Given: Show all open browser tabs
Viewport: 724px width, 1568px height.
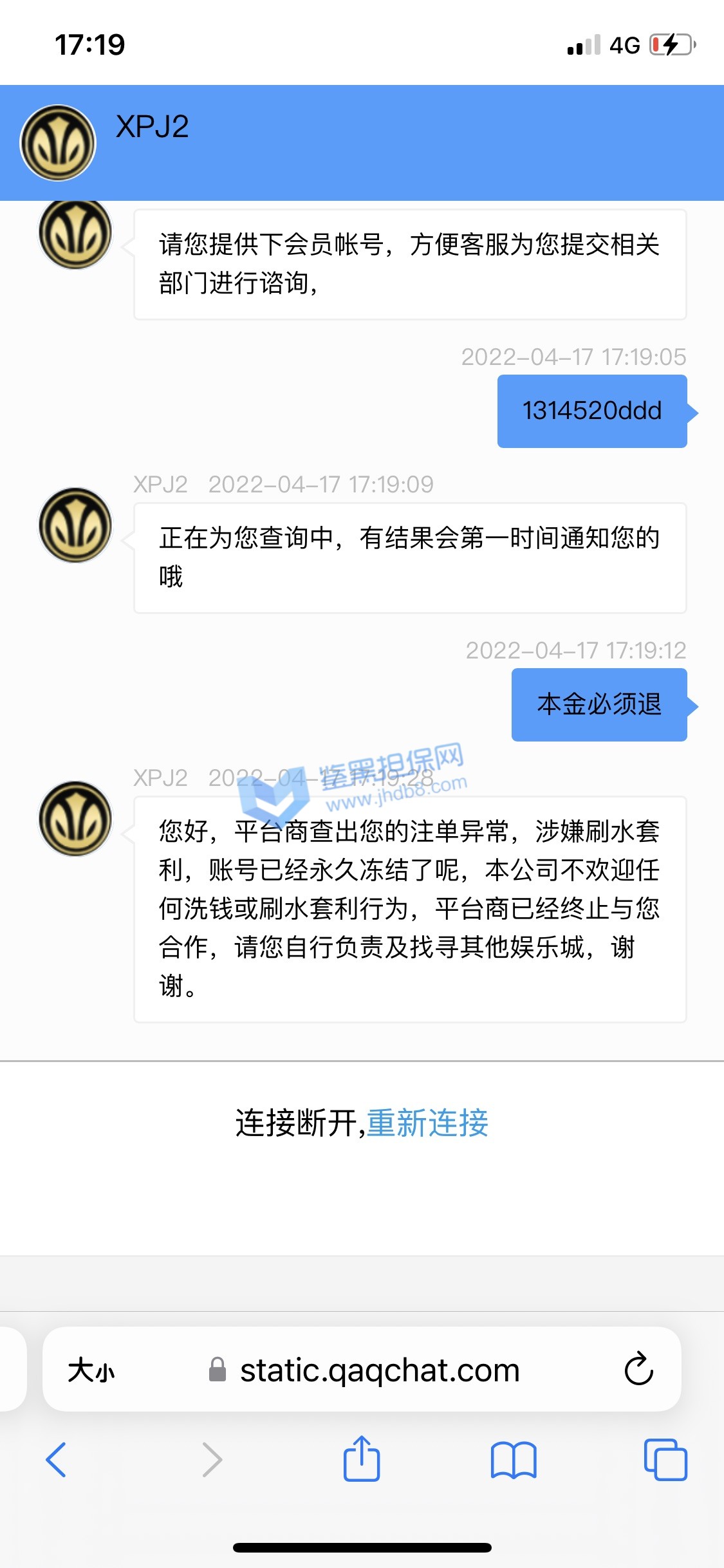Looking at the screenshot, I should (x=665, y=1459).
